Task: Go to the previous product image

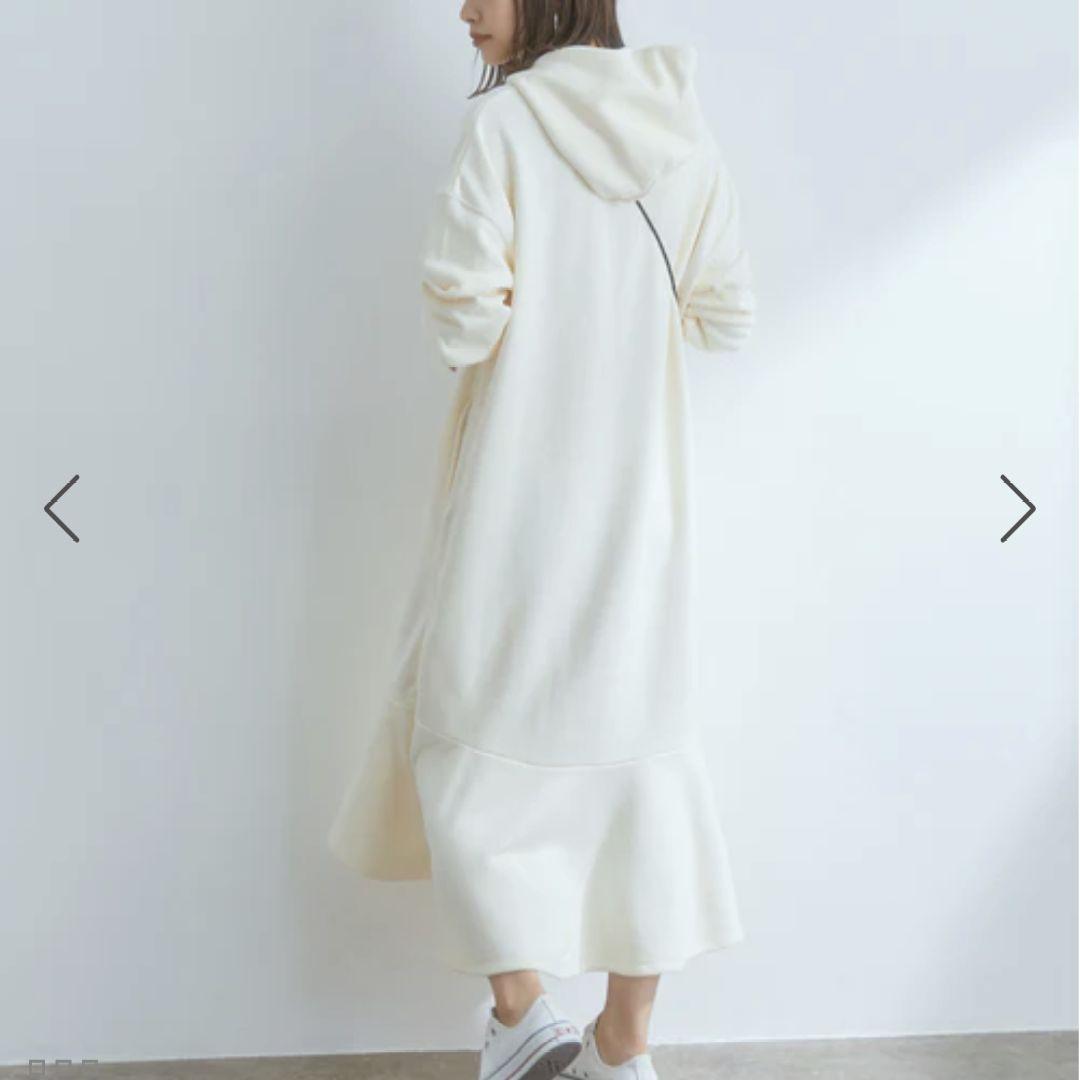Action: [62, 508]
